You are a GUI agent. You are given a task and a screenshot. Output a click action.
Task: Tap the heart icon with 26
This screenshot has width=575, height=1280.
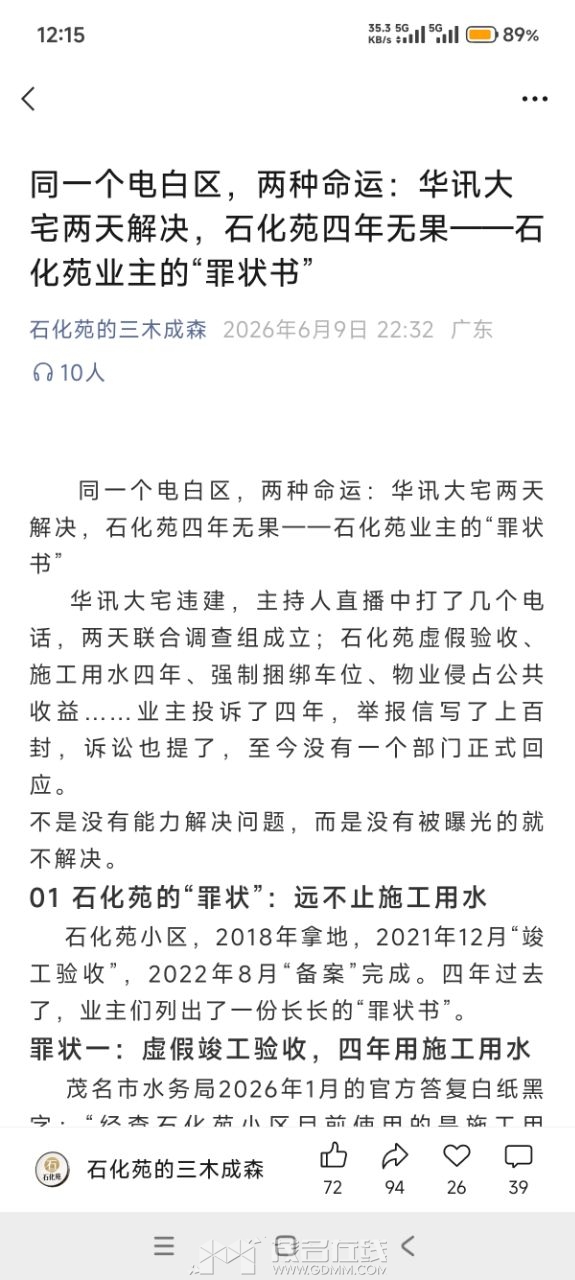coord(457,1157)
